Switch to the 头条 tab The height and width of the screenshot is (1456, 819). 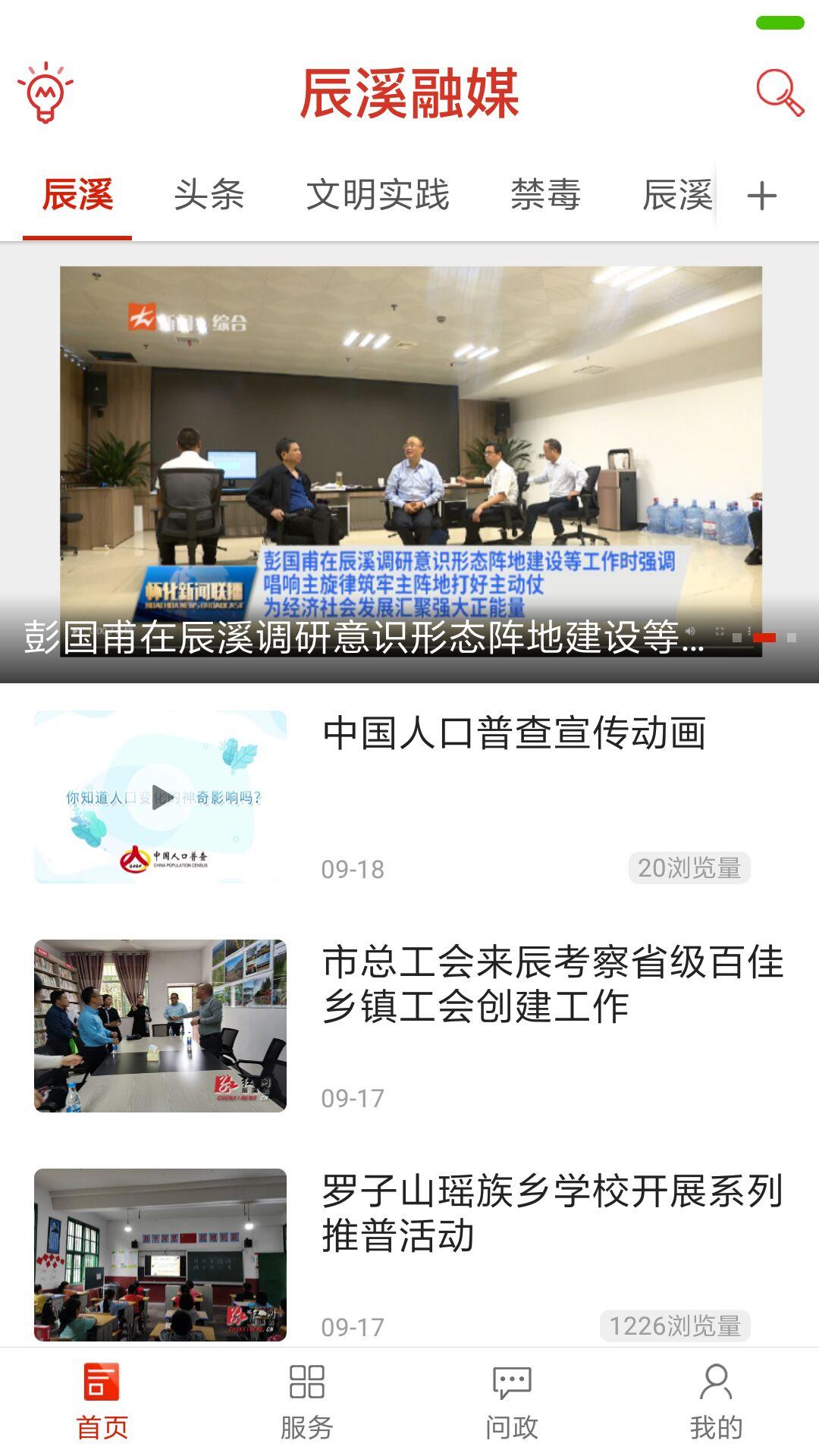(x=209, y=196)
